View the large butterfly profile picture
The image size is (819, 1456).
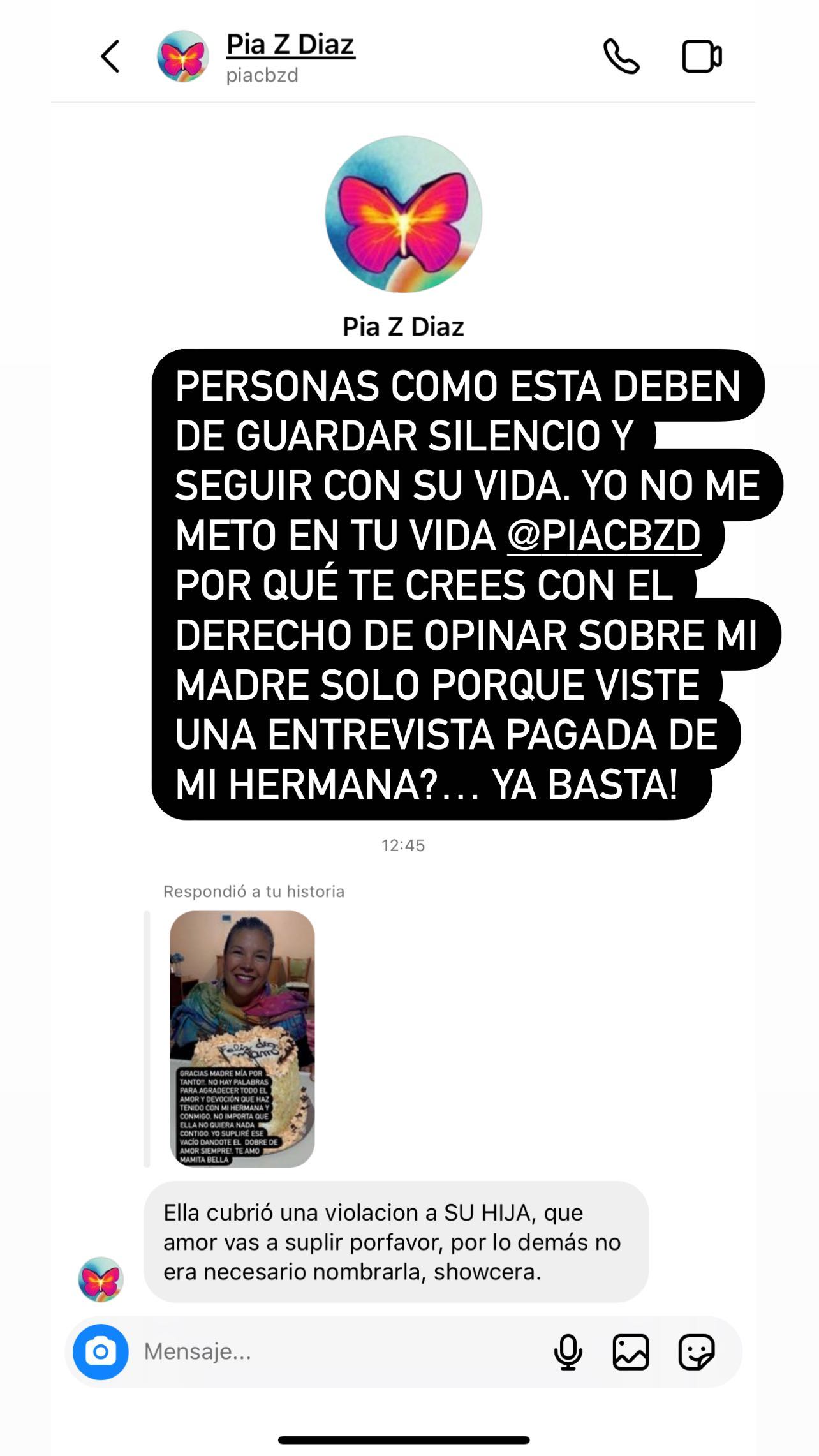point(403,214)
